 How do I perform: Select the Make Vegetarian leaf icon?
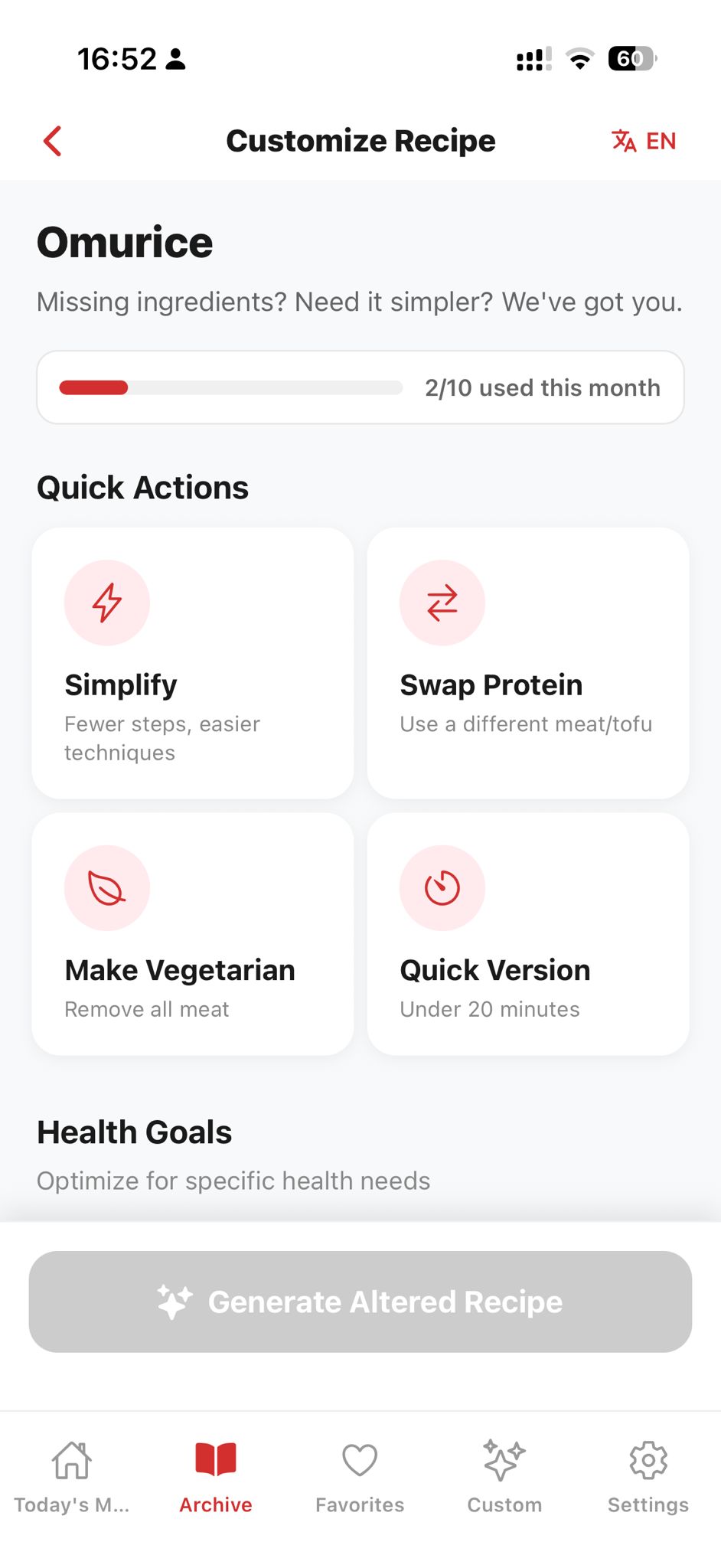pos(106,887)
